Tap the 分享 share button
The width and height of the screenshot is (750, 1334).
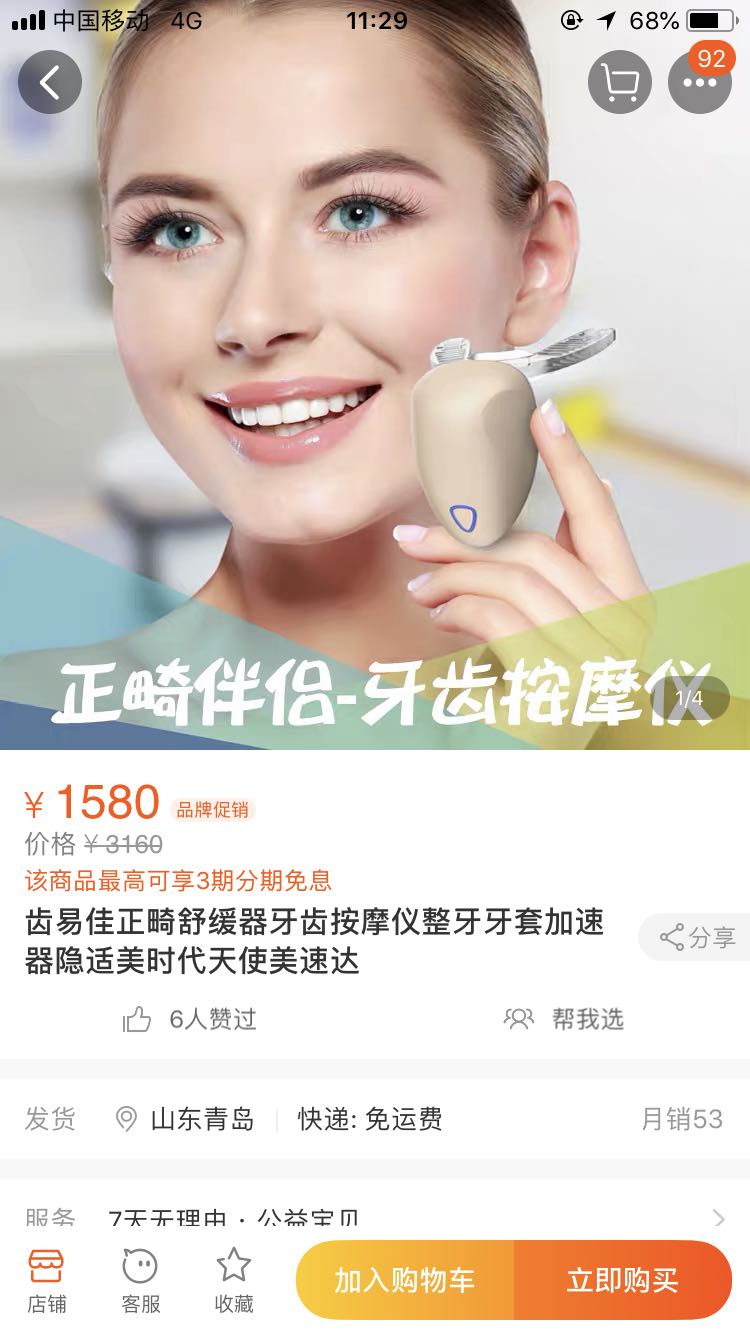point(697,937)
